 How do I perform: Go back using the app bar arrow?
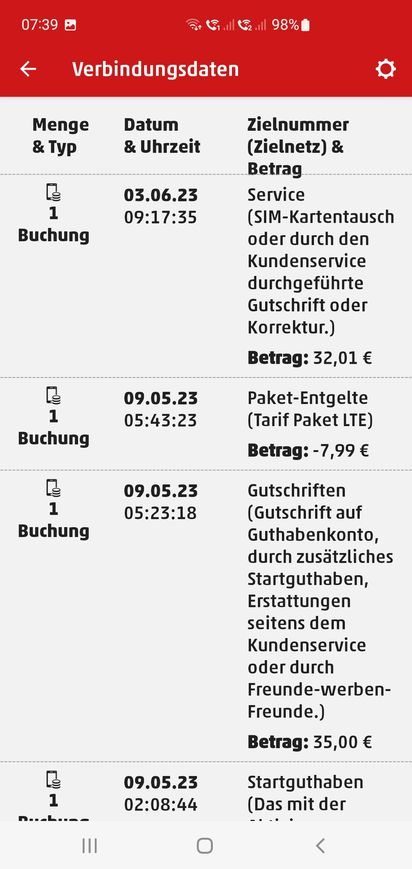pyautogui.click(x=28, y=69)
